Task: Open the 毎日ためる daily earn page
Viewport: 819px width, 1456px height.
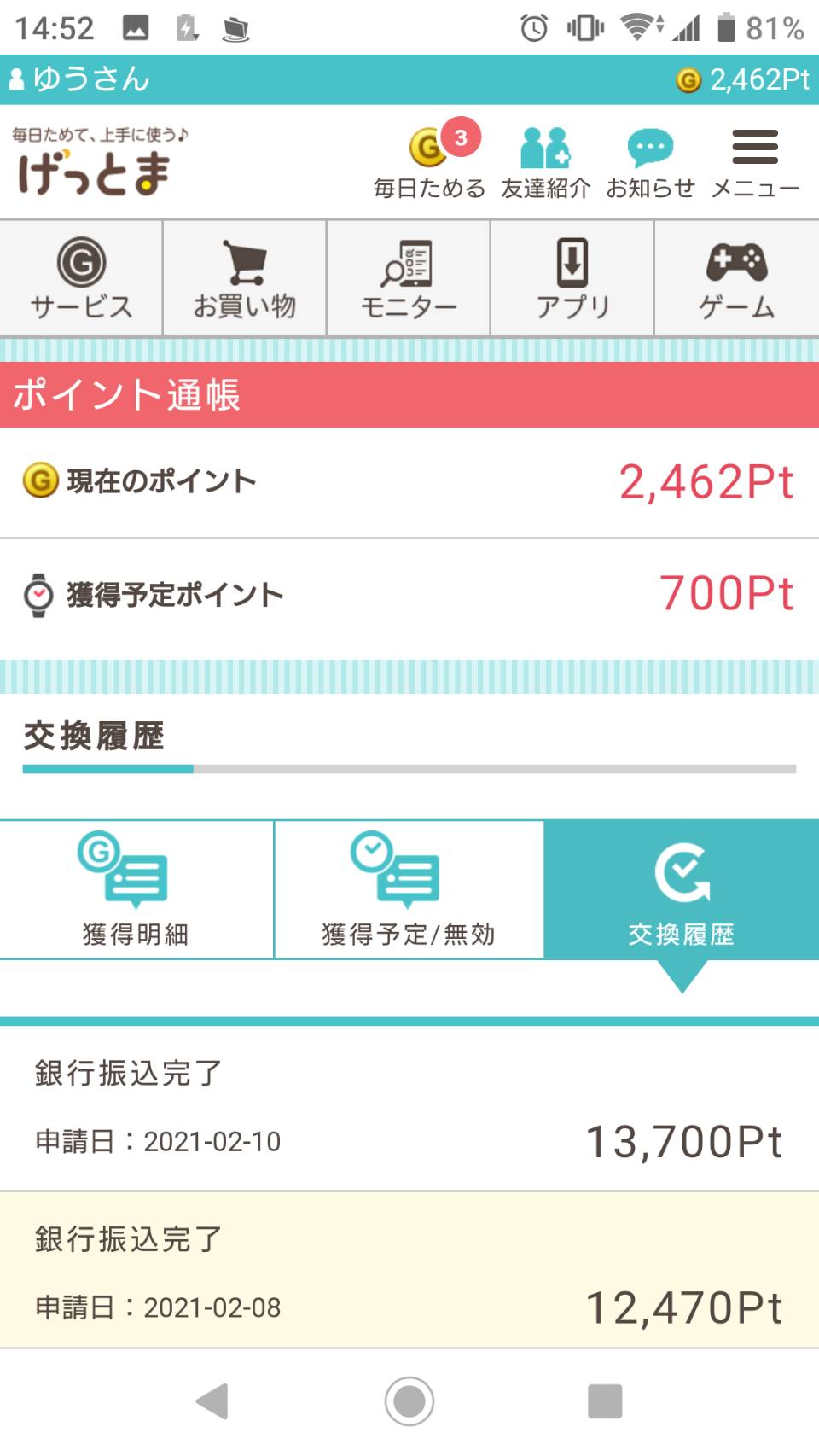Action: [430, 160]
